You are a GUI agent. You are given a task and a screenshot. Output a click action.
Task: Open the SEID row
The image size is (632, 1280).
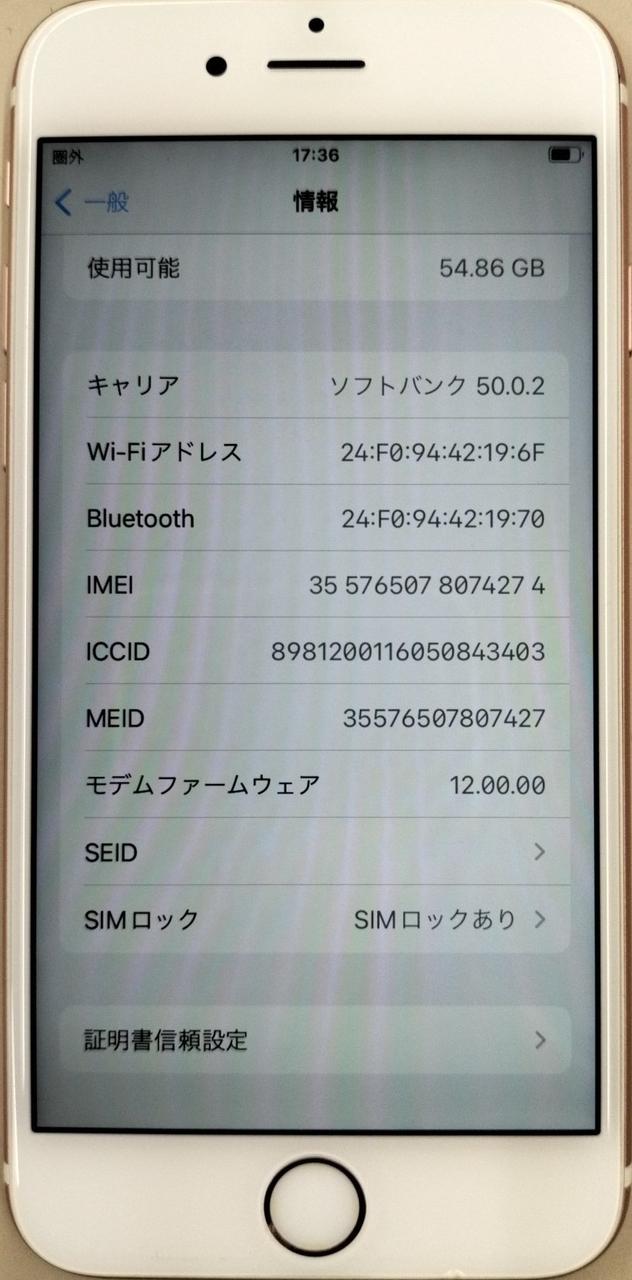pyautogui.click(x=315, y=853)
